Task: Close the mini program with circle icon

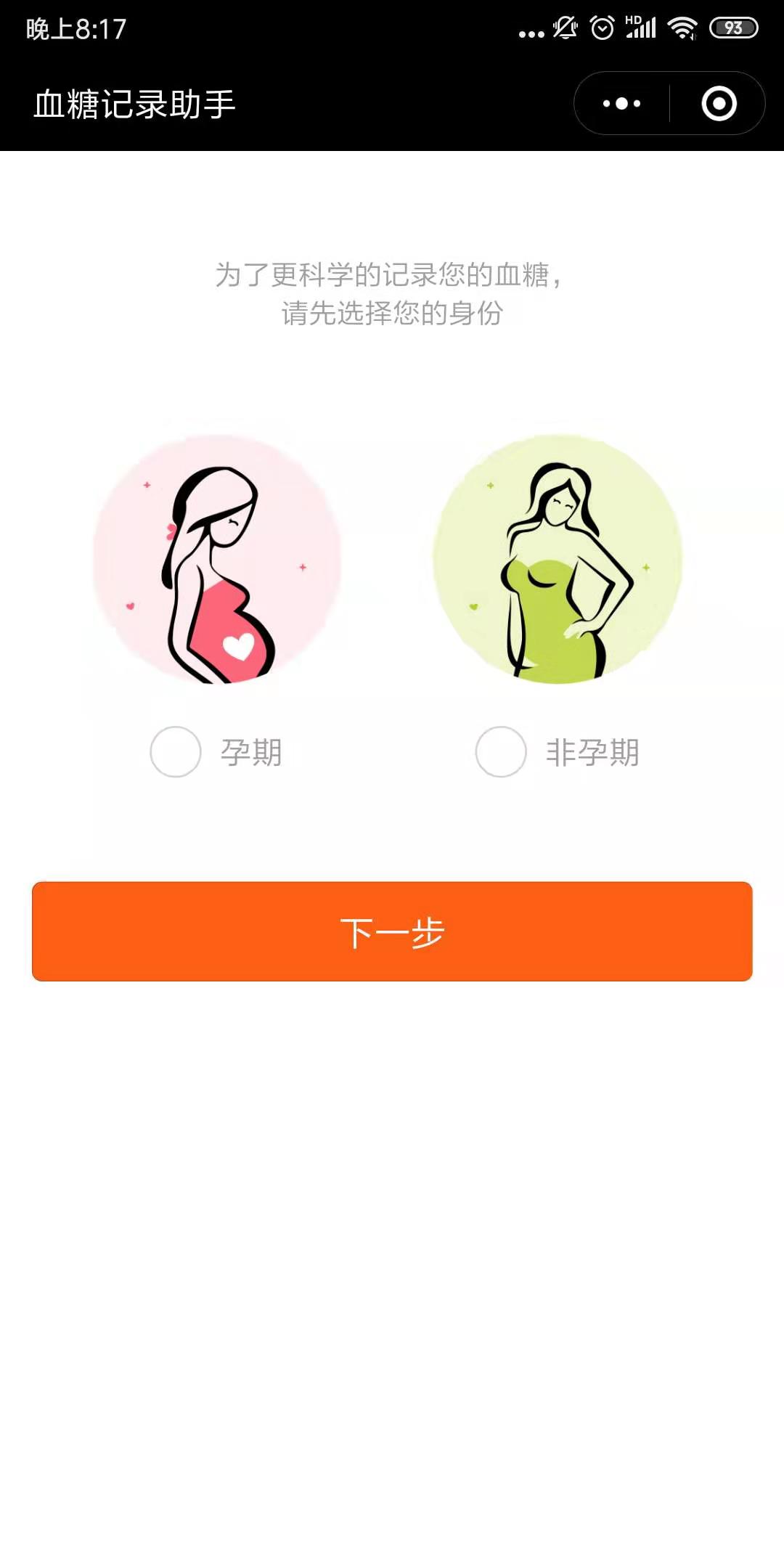Action: click(x=719, y=104)
